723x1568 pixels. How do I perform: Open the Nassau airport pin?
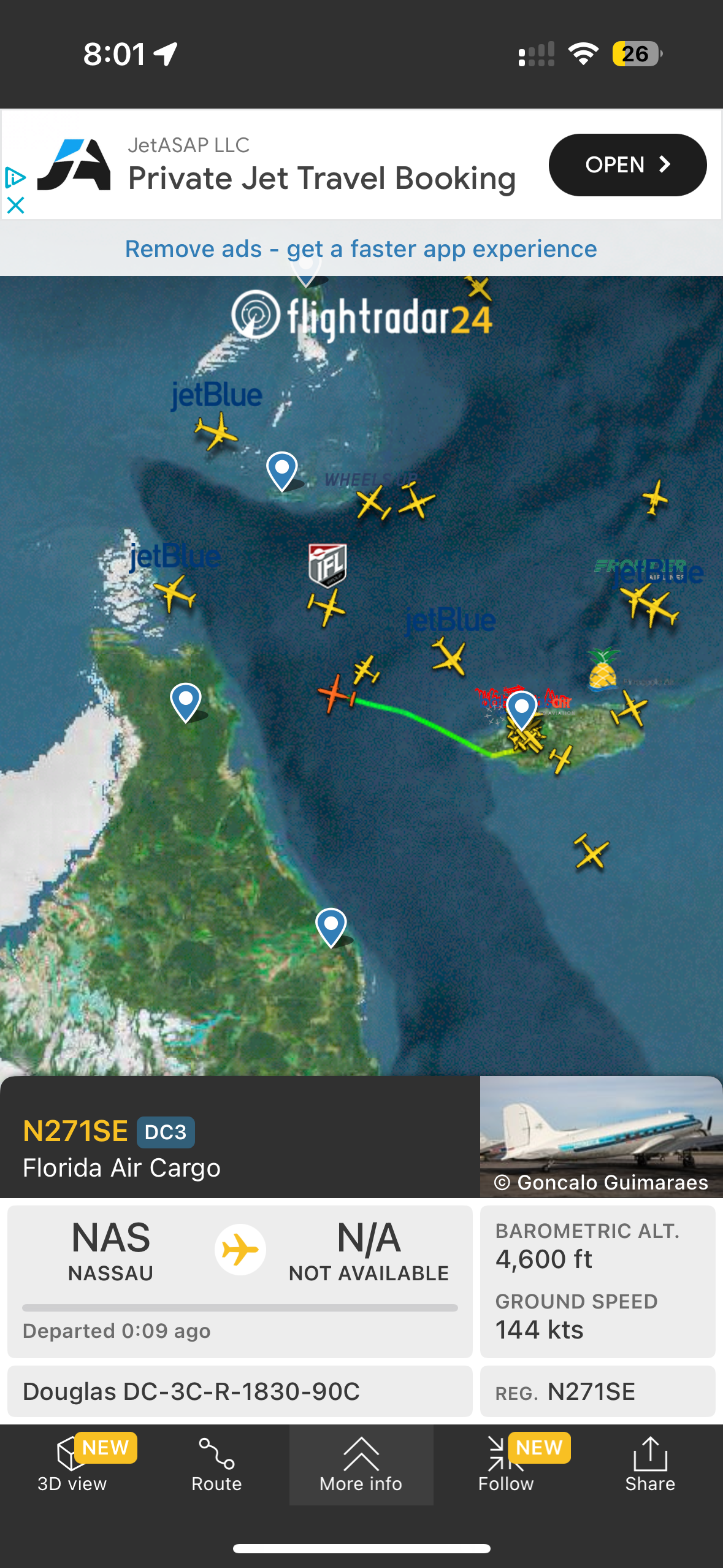tap(522, 709)
